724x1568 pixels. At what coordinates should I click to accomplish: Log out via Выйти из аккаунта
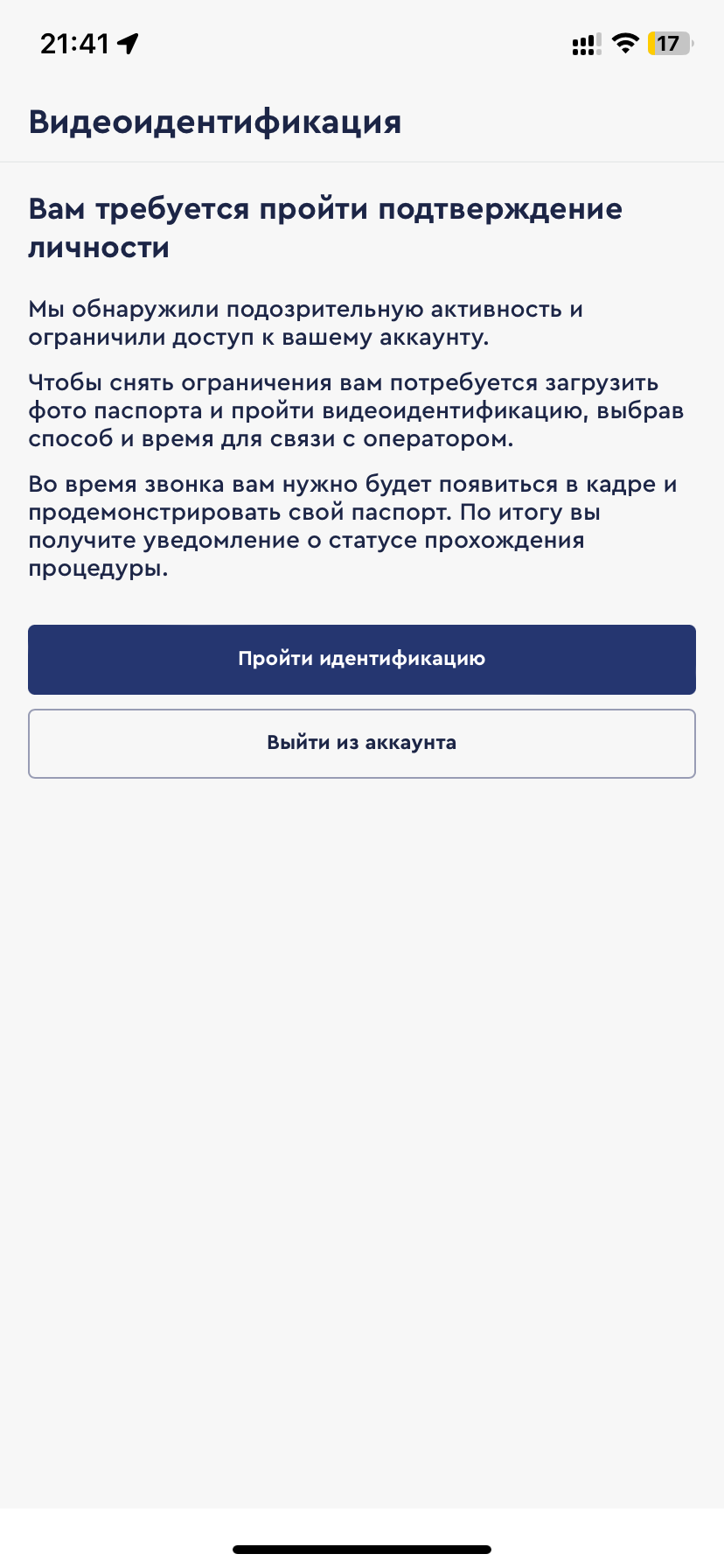[362, 743]
